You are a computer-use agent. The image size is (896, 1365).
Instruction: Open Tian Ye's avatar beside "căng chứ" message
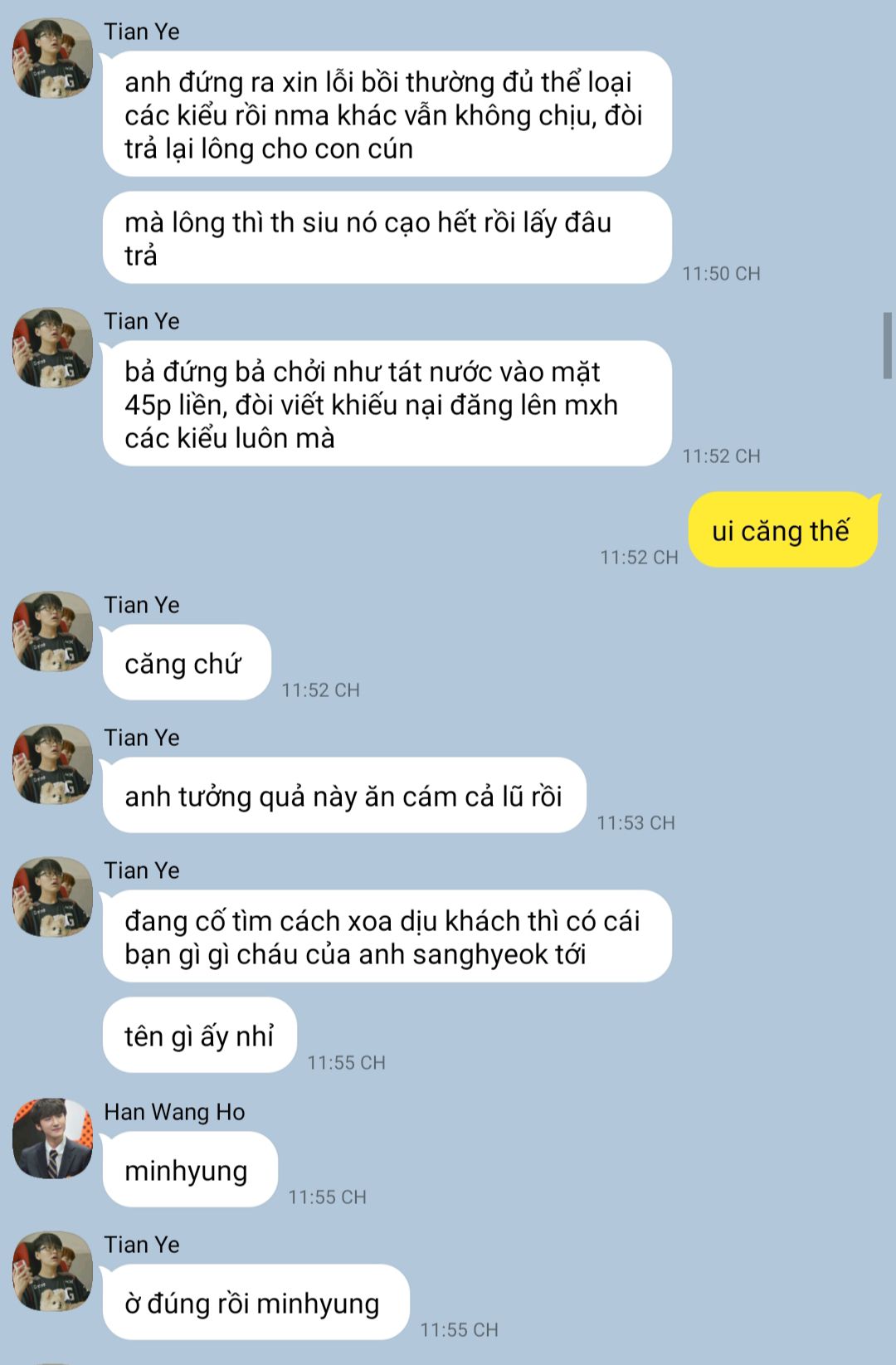(x=52, y=631)
